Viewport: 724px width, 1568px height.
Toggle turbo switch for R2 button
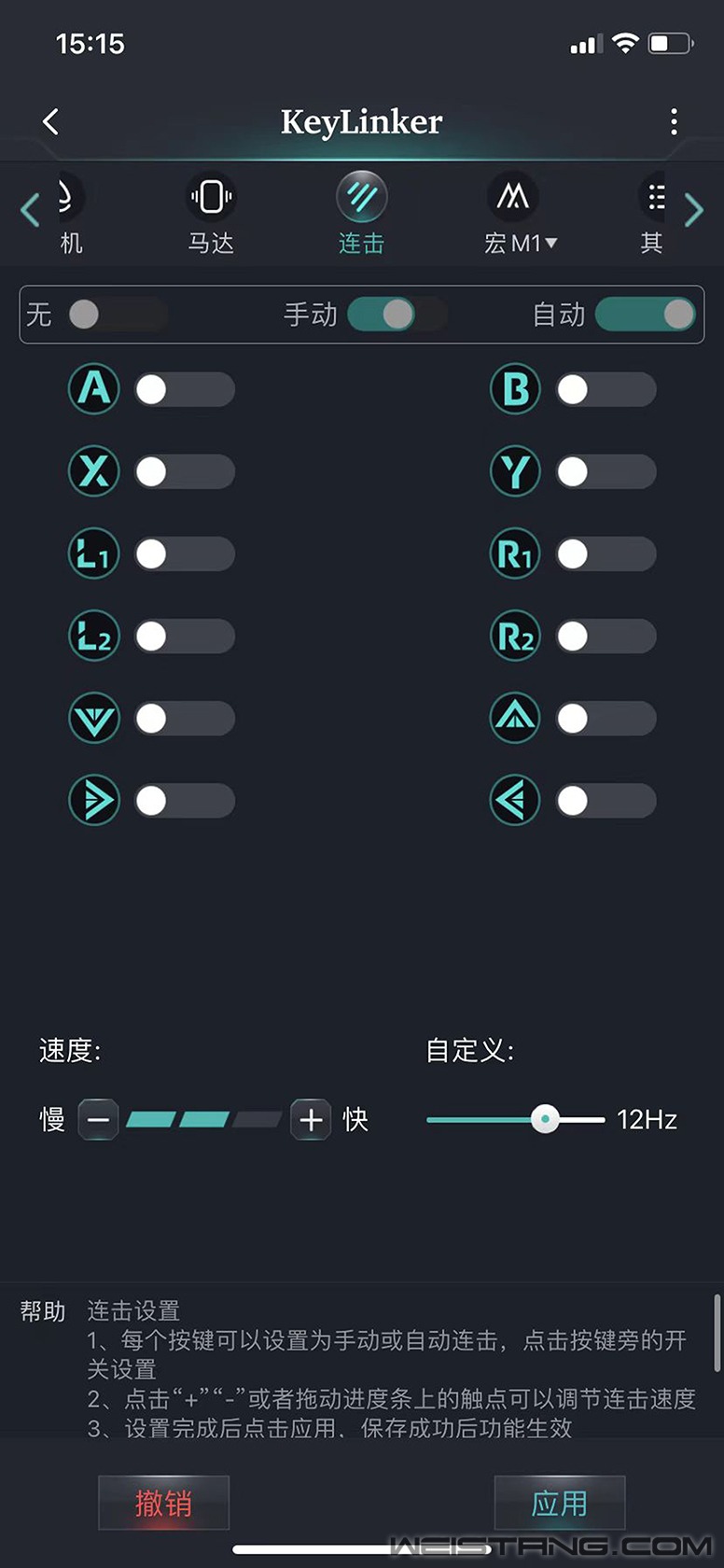tap(606, 636)
